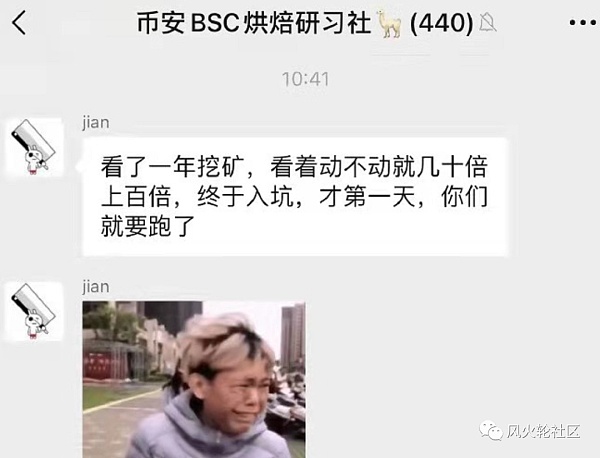Open jian's avatar beside the text message
Screen dimensions: 600x458
click(x=37, y=150)
